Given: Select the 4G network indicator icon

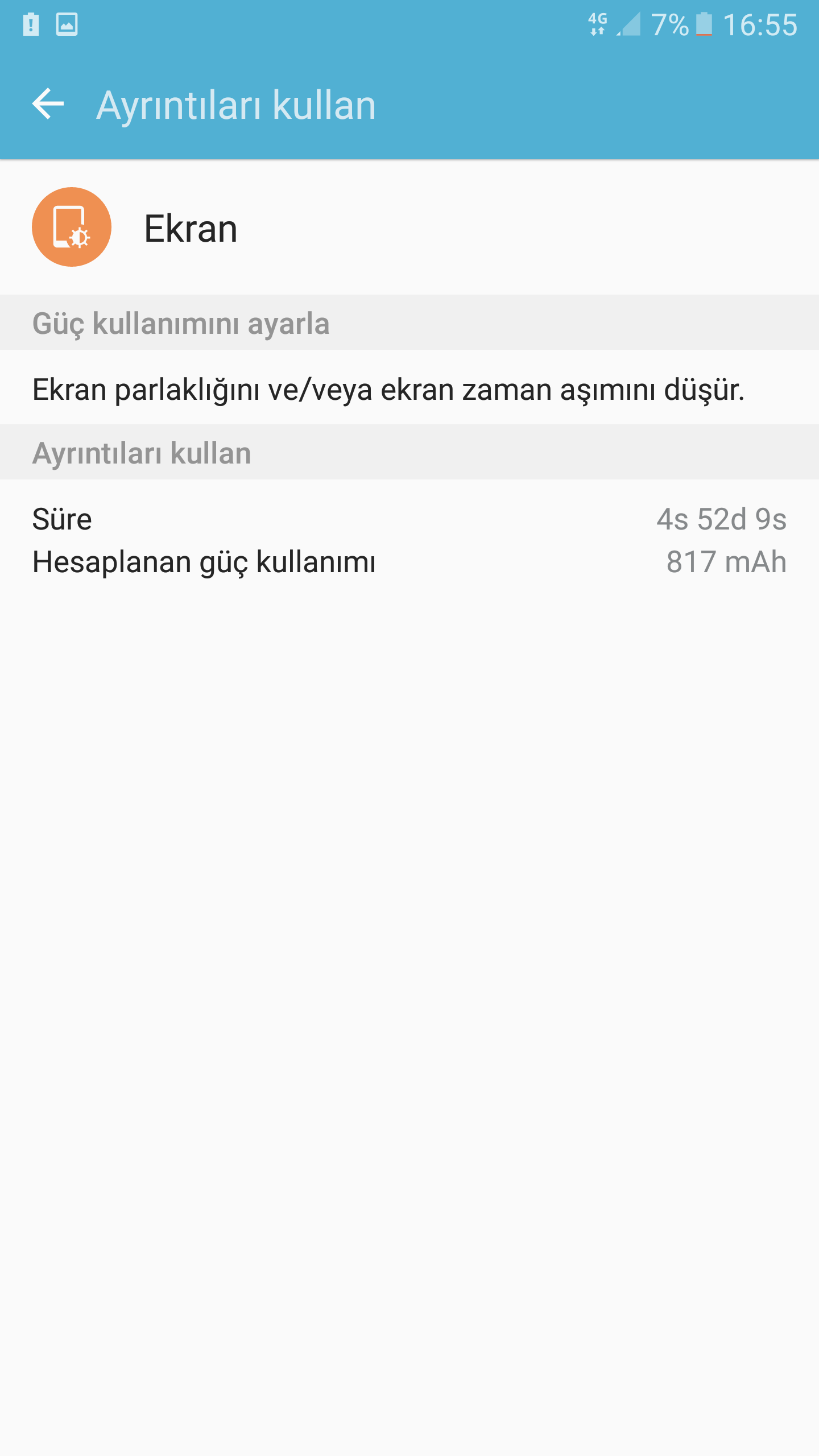Looking at the screenshot, I should (596, 24).
